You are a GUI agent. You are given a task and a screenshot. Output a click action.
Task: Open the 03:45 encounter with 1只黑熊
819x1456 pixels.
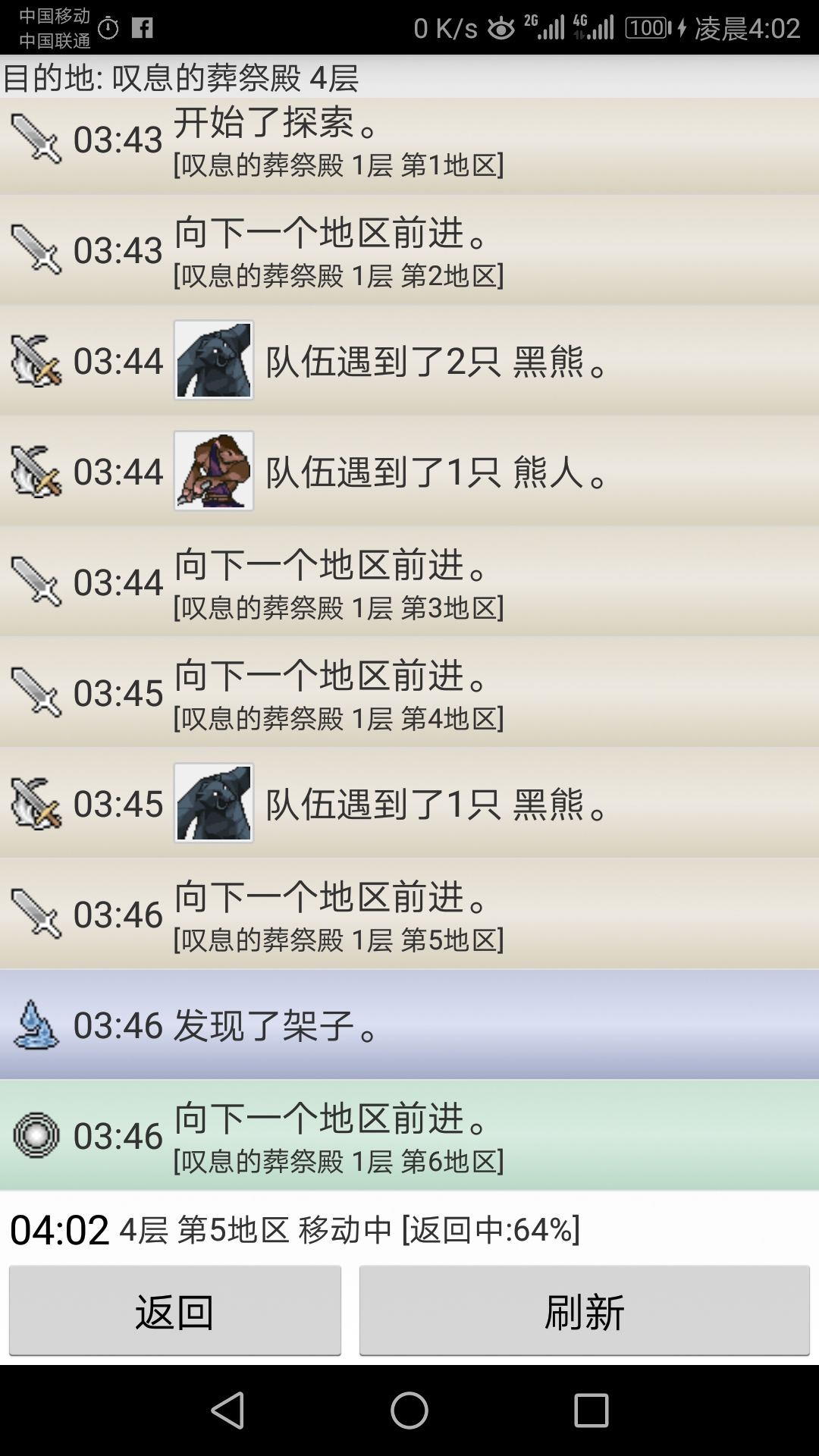pyautogui.click(x=409, y=803)
